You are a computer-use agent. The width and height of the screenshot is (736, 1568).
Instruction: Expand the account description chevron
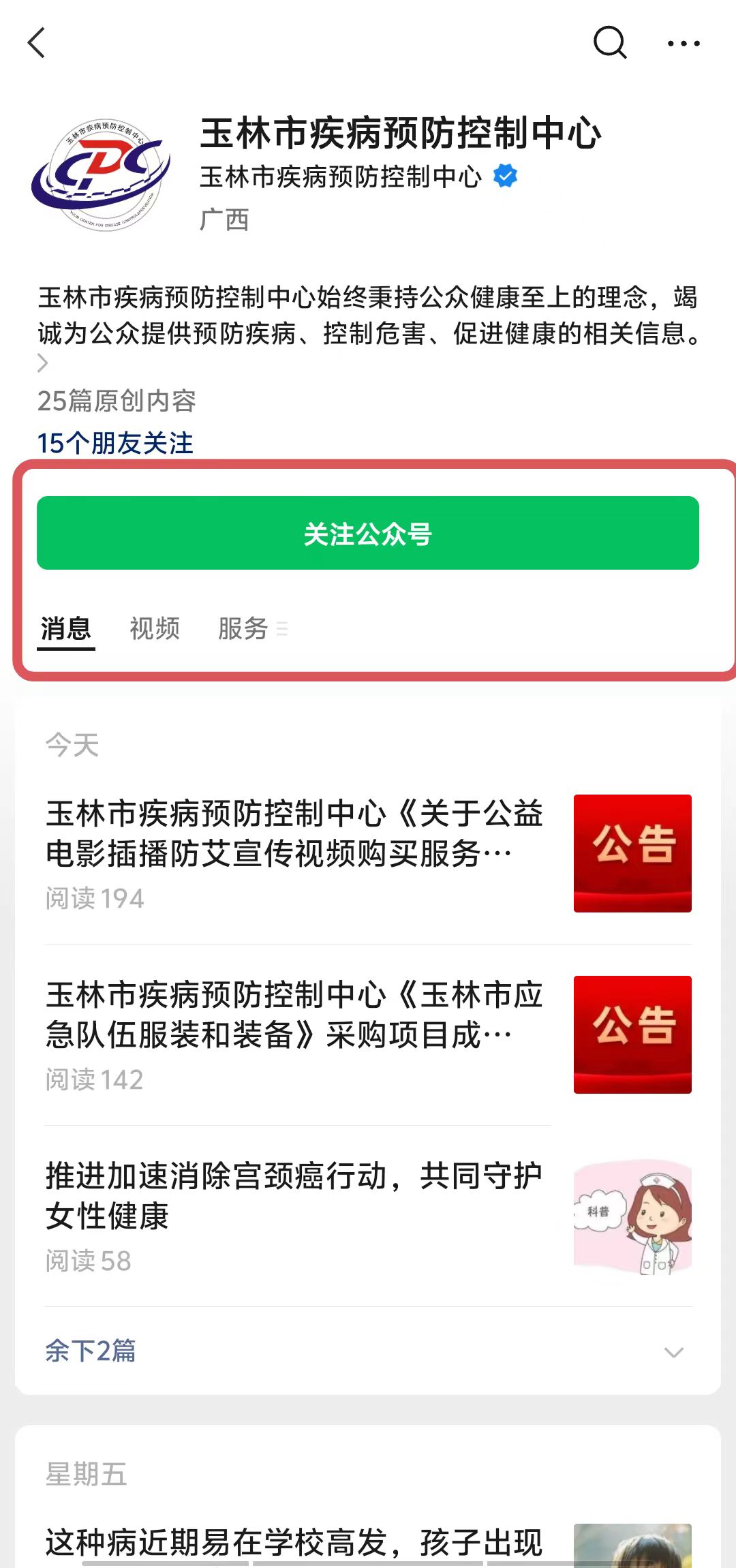point(43,363)
